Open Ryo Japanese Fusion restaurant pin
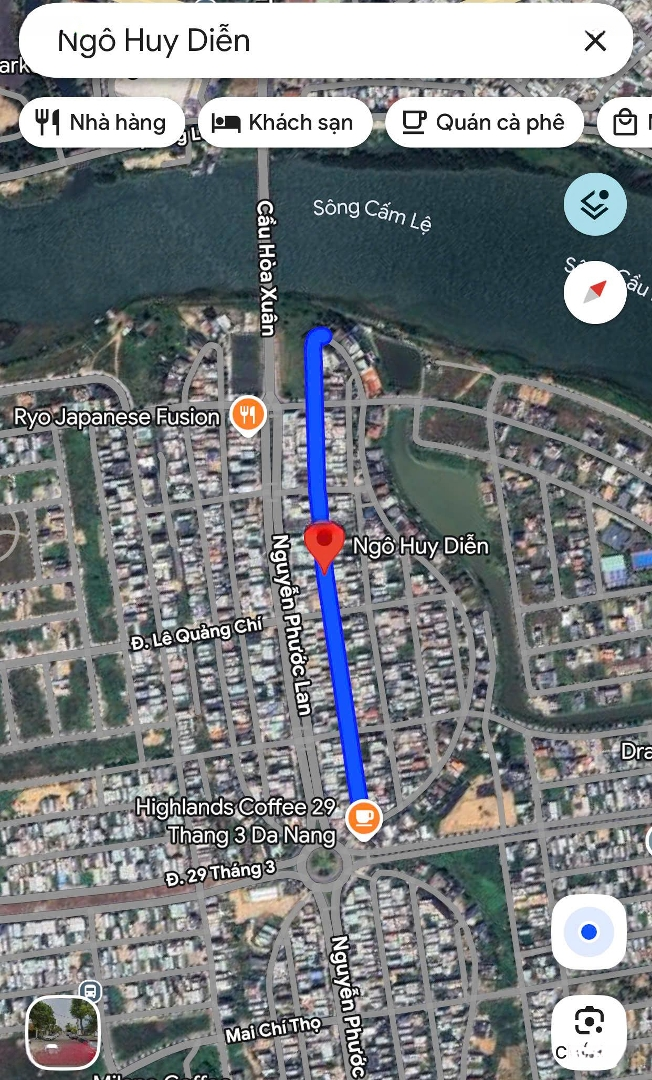 click(x=247, y=415)
